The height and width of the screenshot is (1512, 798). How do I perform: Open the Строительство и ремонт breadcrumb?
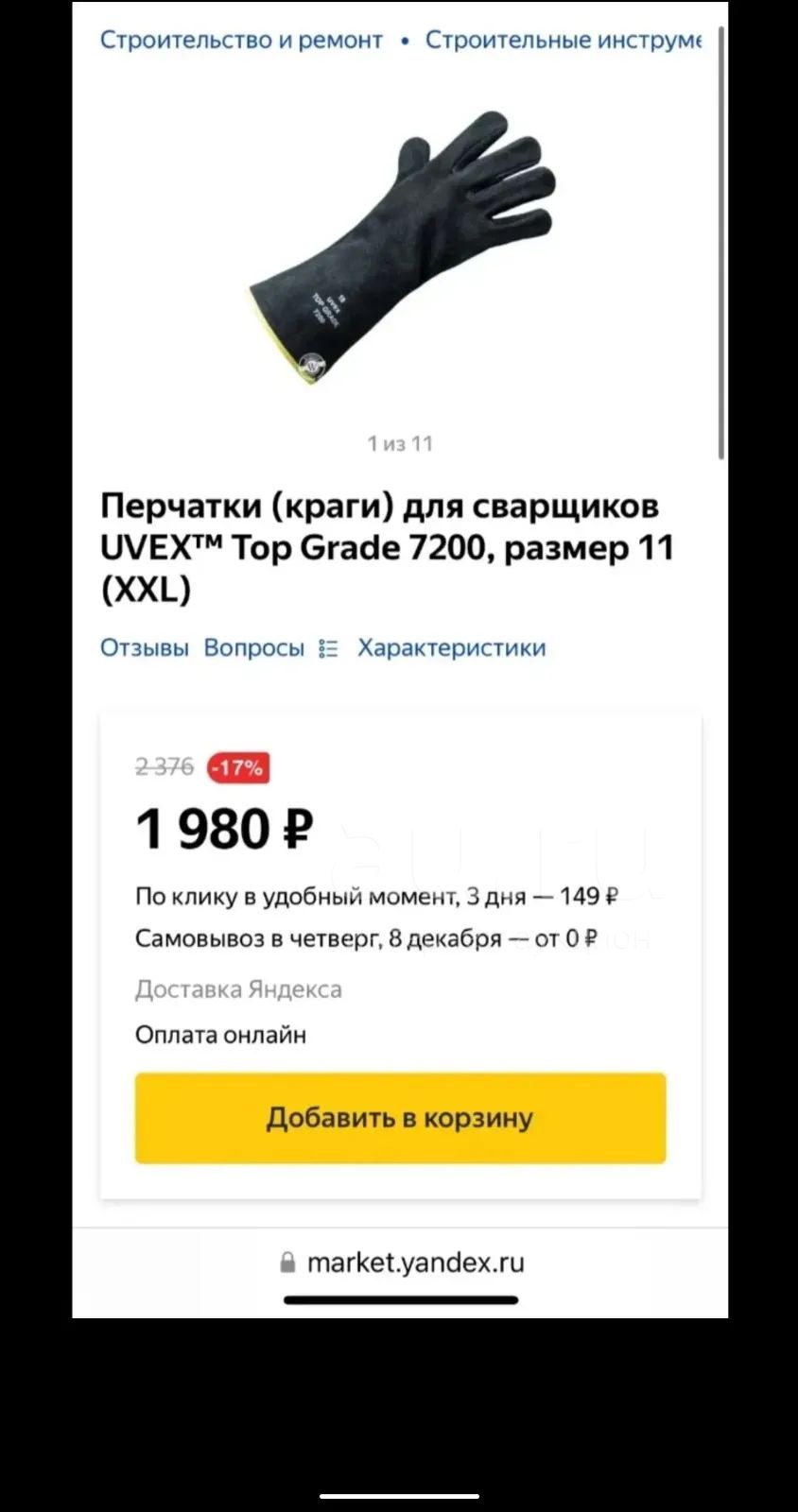point(241,41)
